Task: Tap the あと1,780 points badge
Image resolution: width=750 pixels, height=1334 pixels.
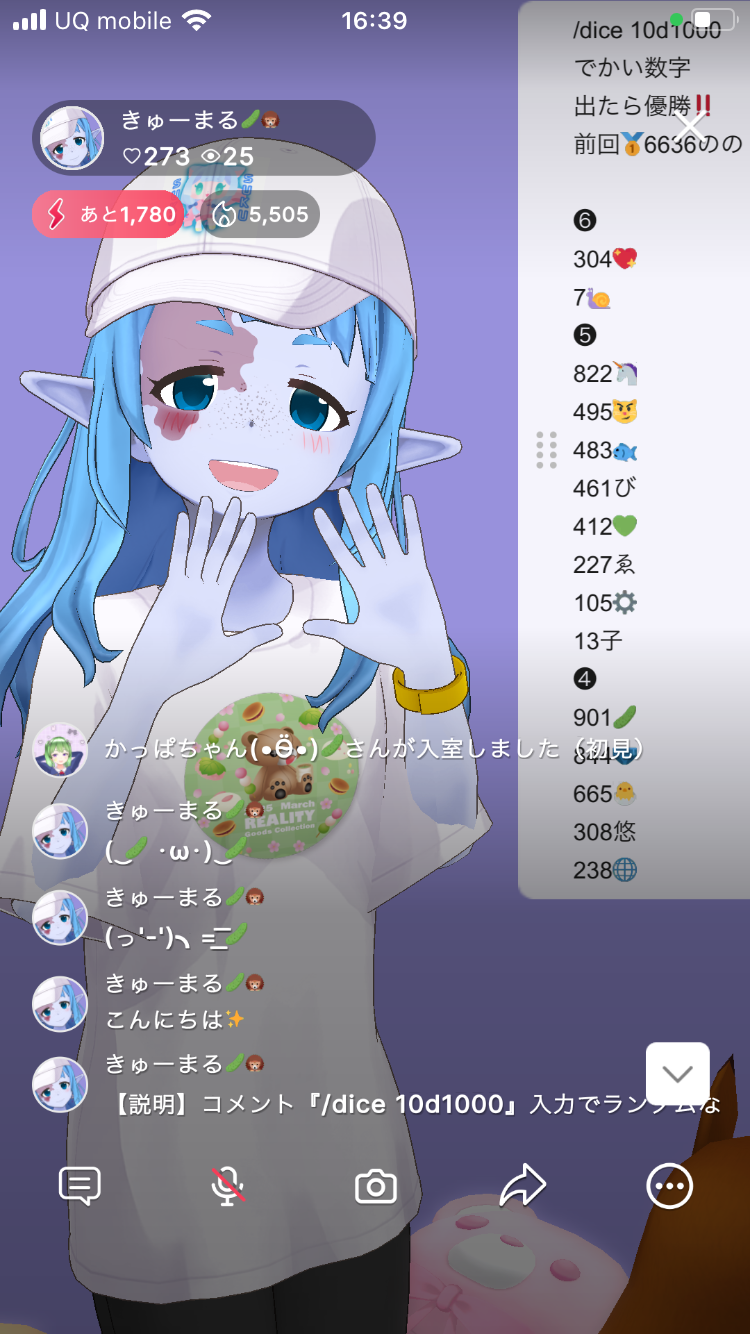Action: [x=108, y=214]
